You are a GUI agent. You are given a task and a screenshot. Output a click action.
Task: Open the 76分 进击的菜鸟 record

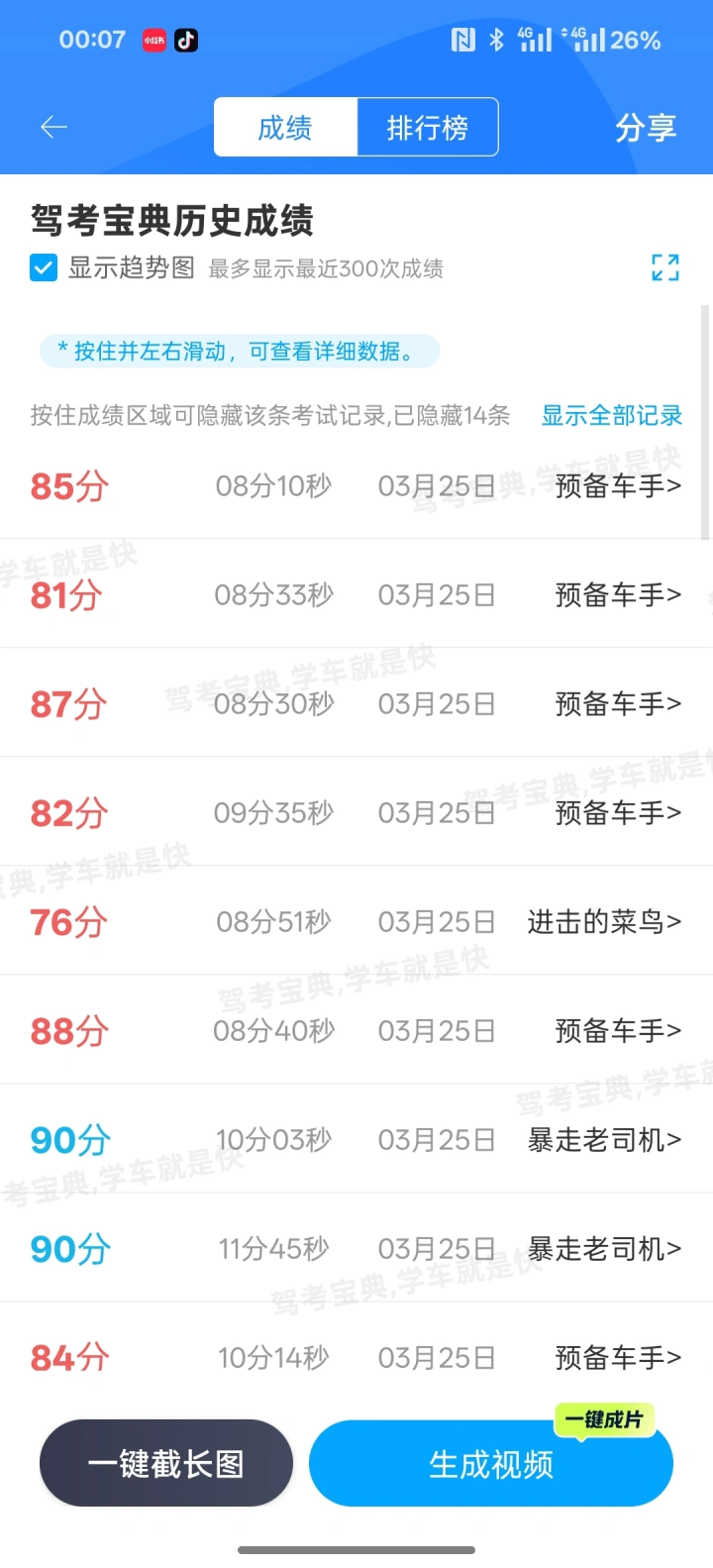356,921
